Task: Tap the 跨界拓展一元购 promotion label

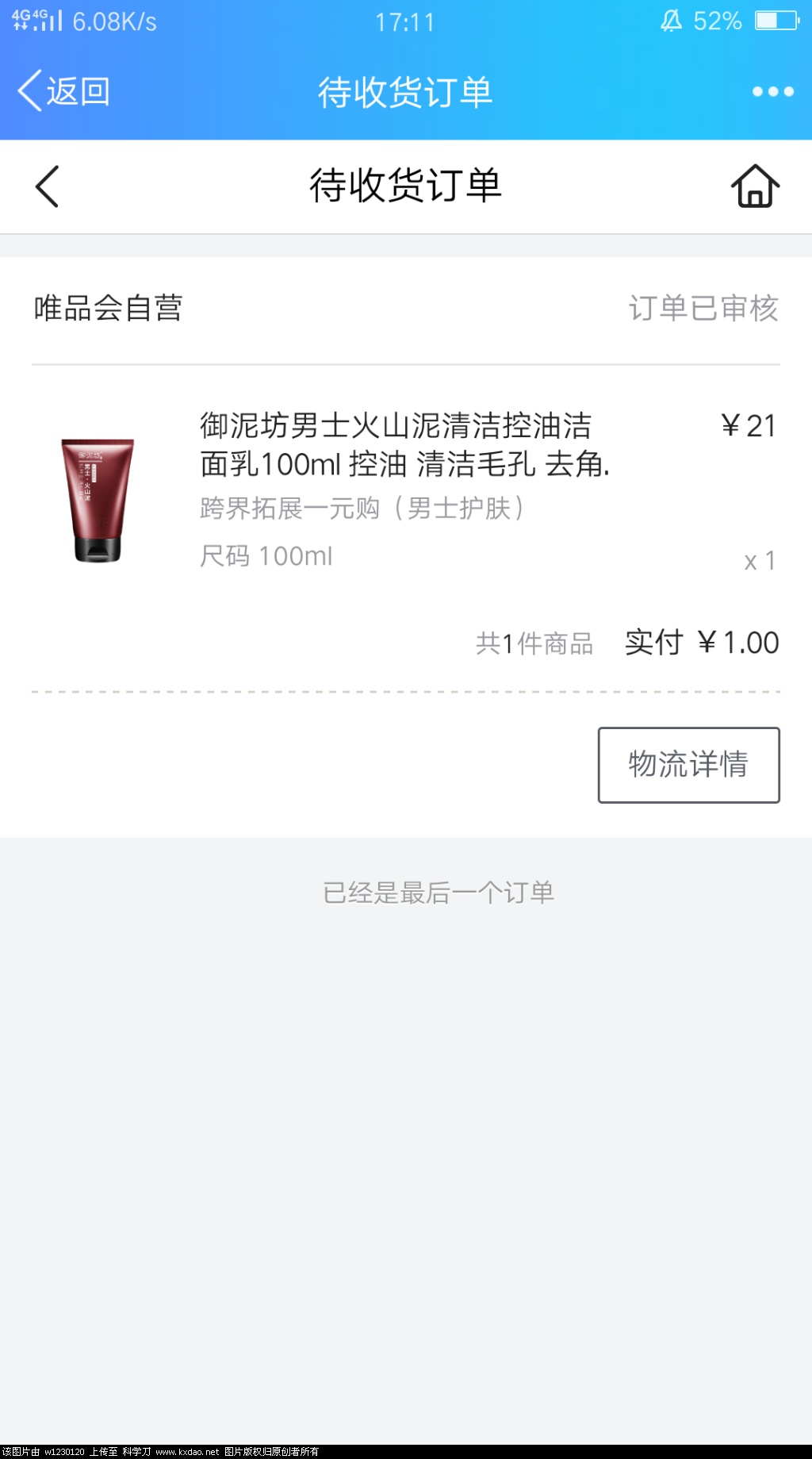Action: tap(361, 509)
